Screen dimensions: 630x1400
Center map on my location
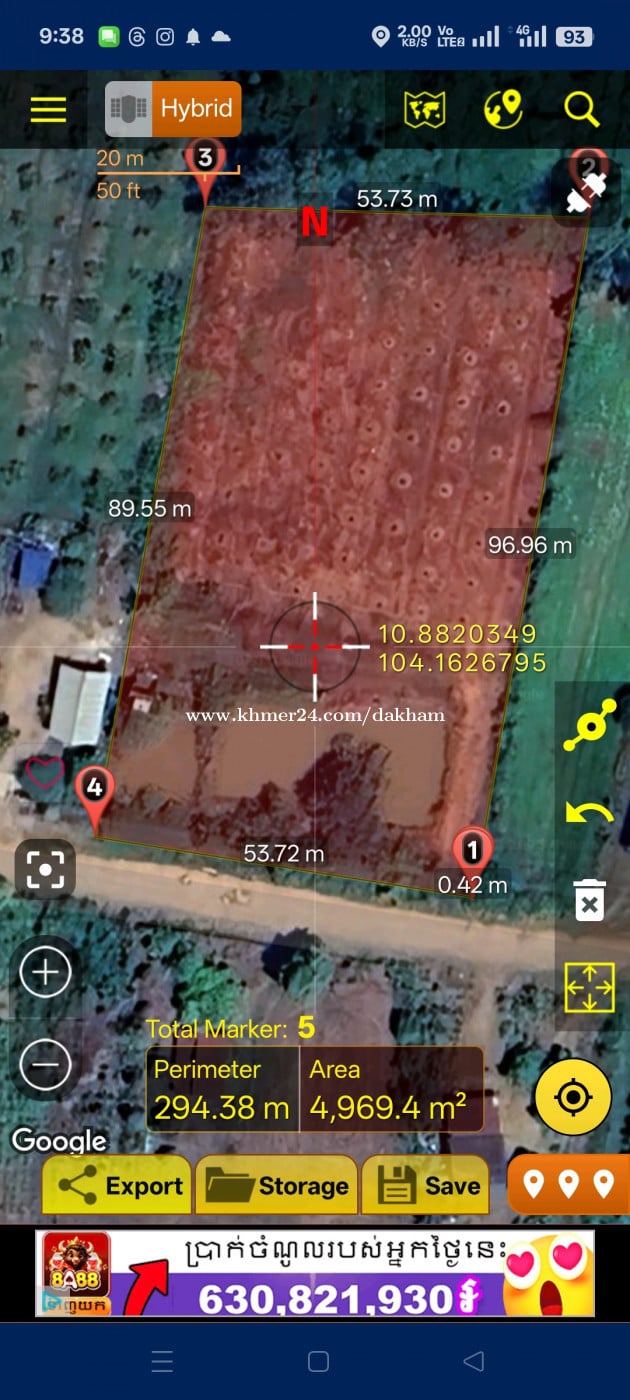tap(573, 1097)
